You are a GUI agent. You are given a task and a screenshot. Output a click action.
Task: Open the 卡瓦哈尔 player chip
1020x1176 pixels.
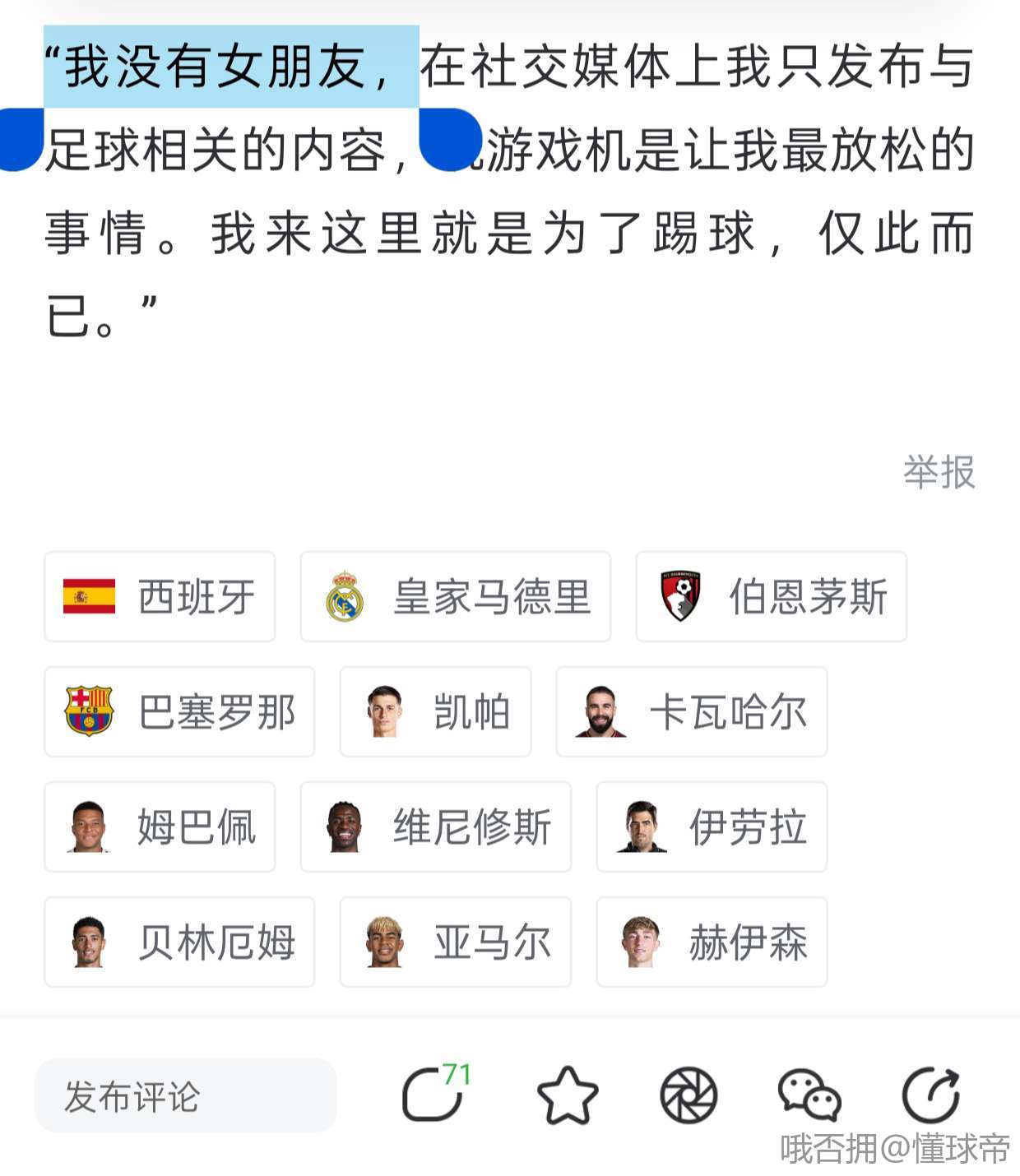(x=691, y=711)
